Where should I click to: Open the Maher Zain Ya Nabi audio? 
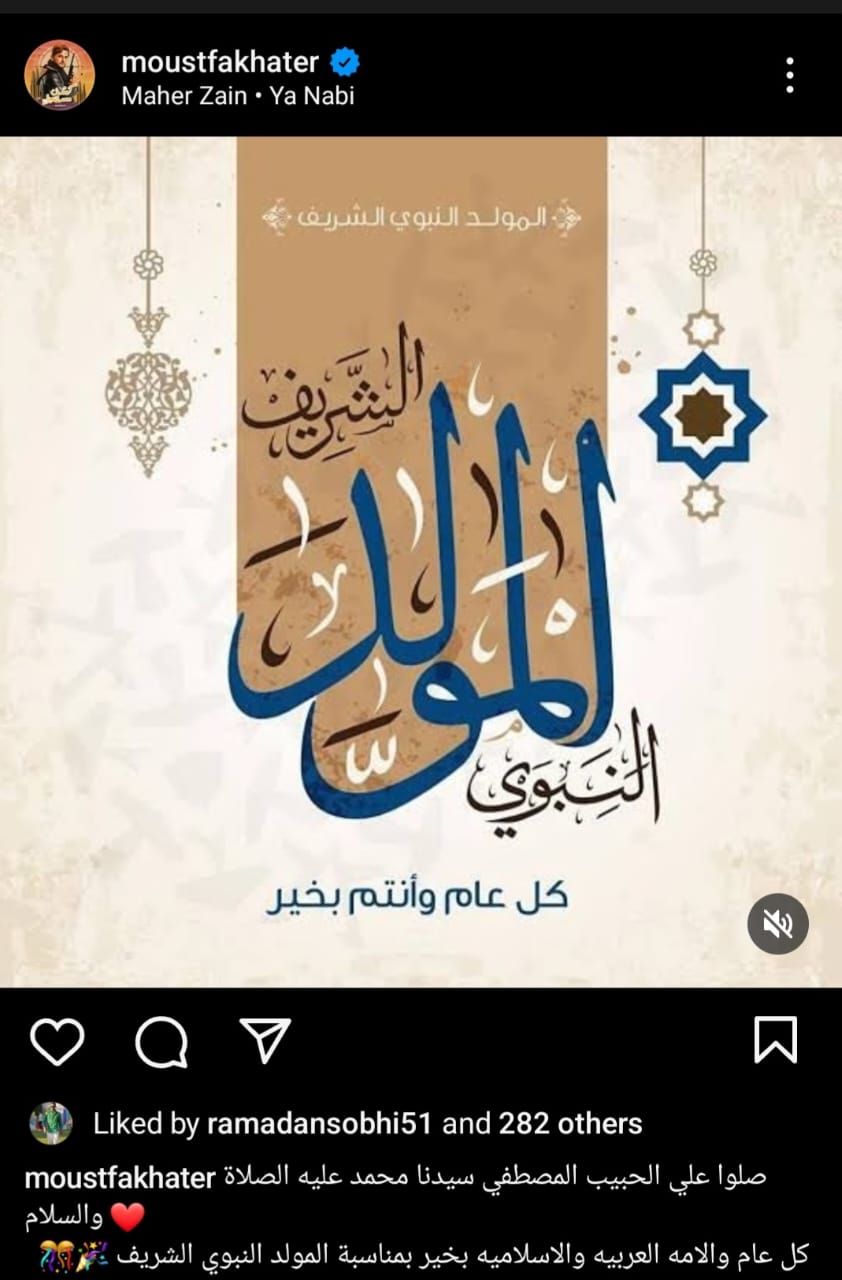click(238, 96)
